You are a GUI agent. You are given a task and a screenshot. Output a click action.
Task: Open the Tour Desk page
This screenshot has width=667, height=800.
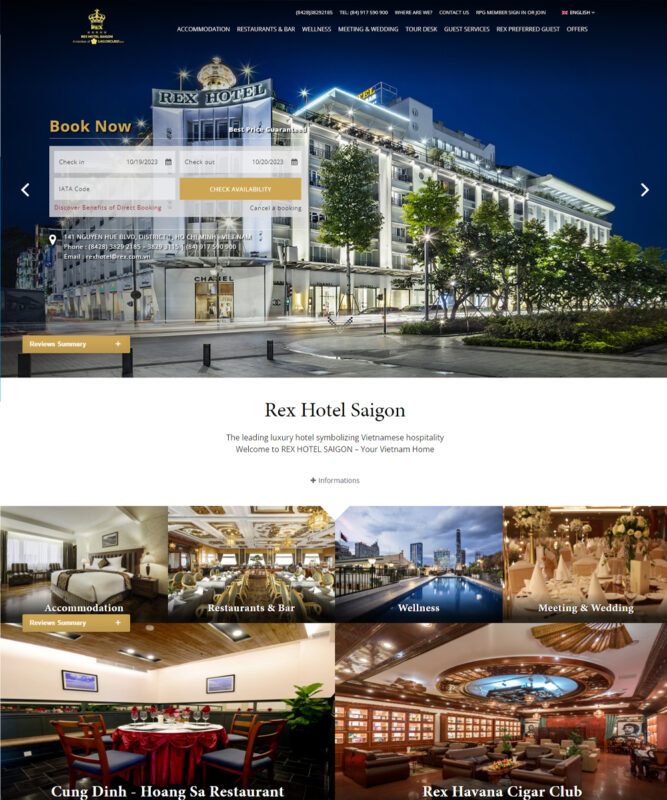[421, 29]
